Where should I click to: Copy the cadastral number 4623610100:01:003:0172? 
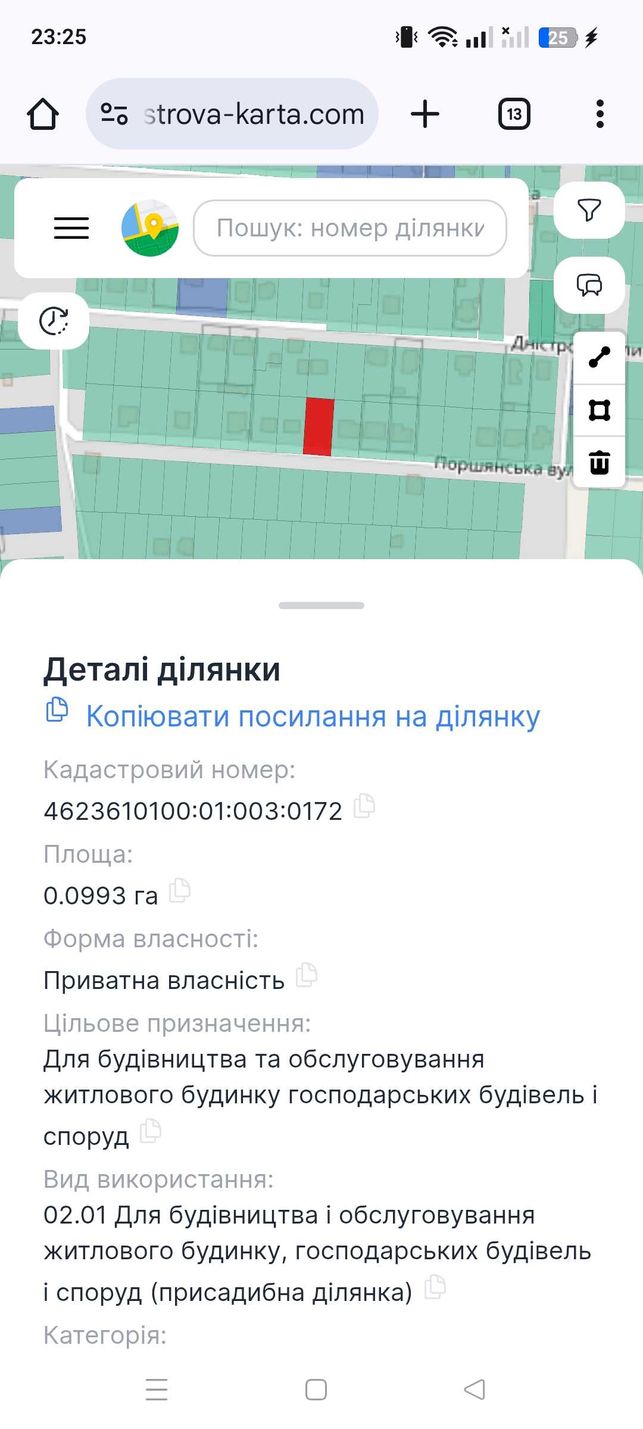tap(365, 805)
